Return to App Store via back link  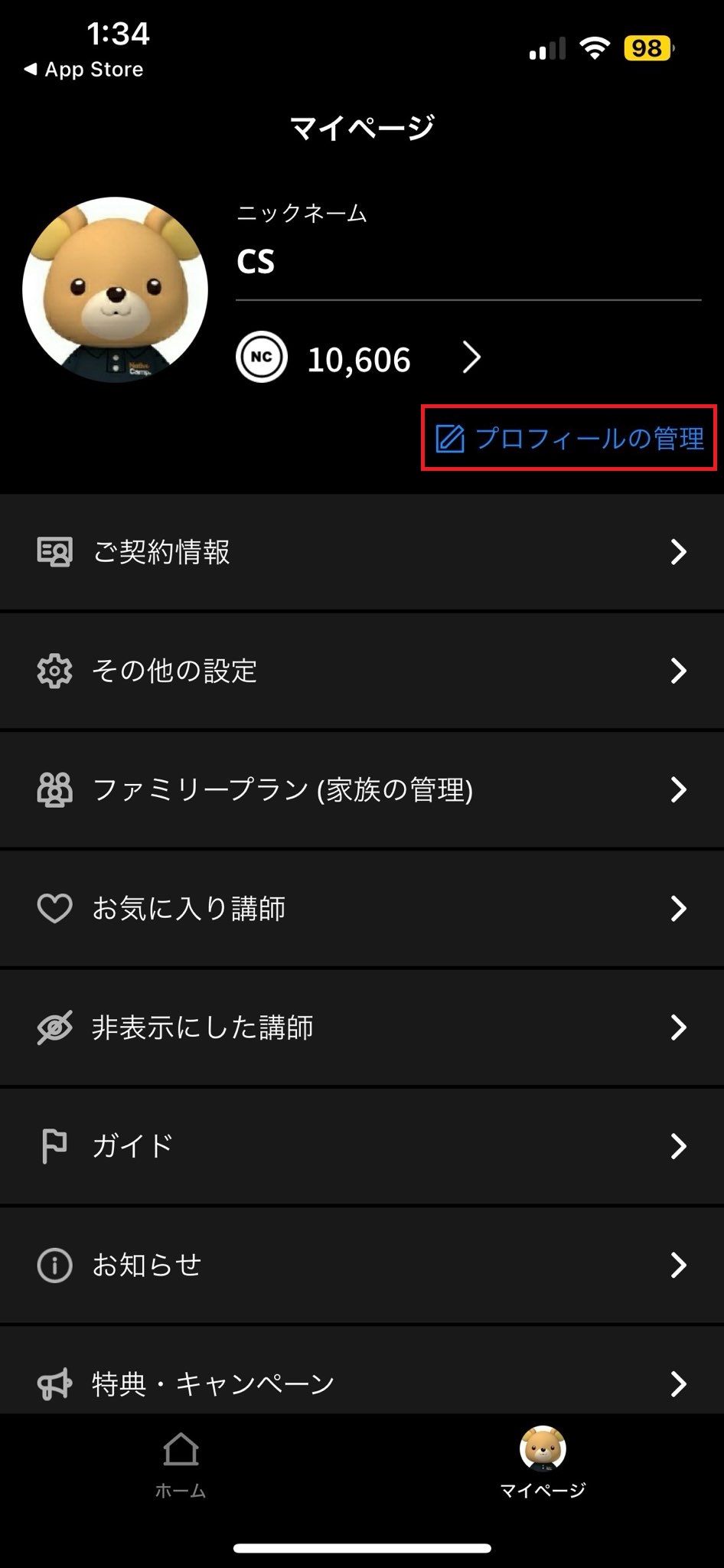coord(84,70)
